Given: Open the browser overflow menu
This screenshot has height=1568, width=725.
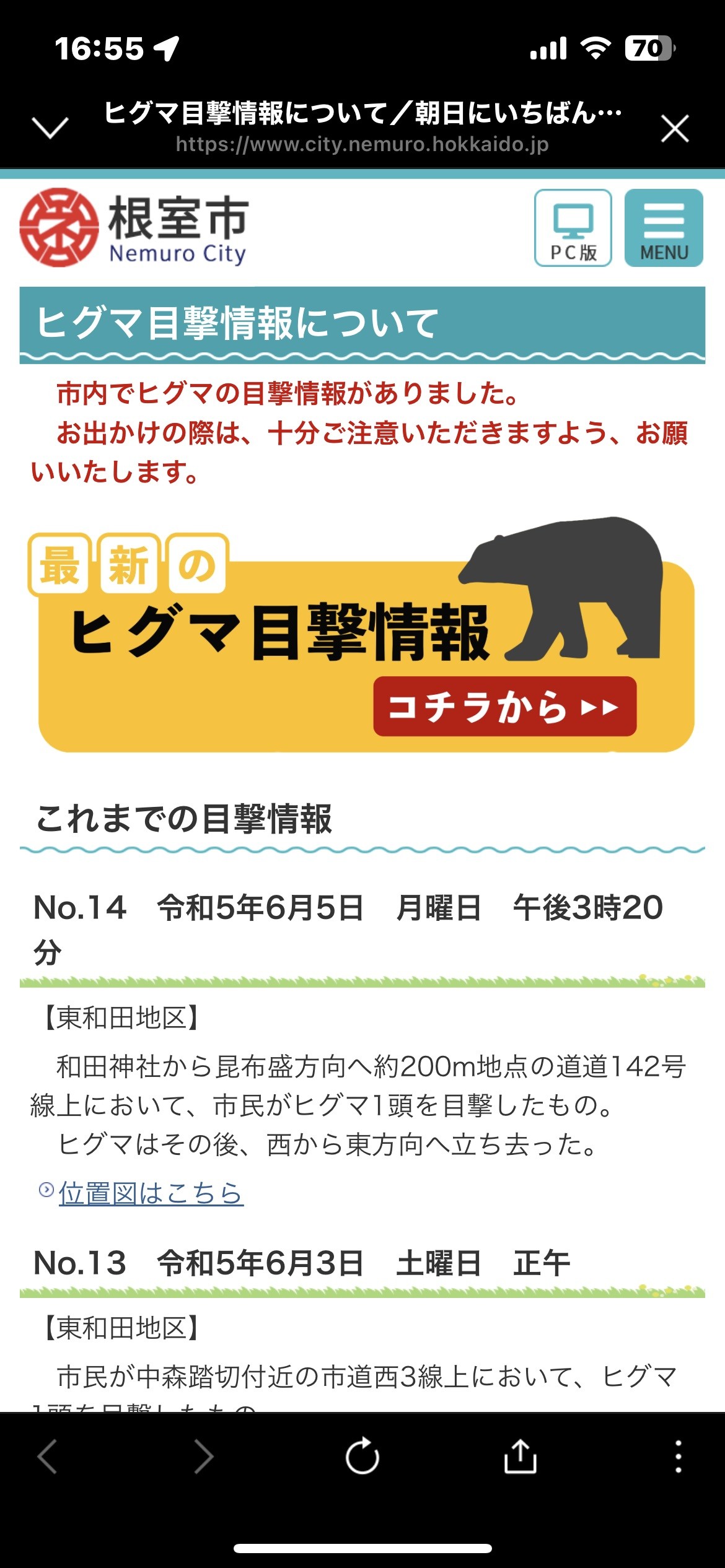Looking at the screenshot, I should pos(678,1456).
